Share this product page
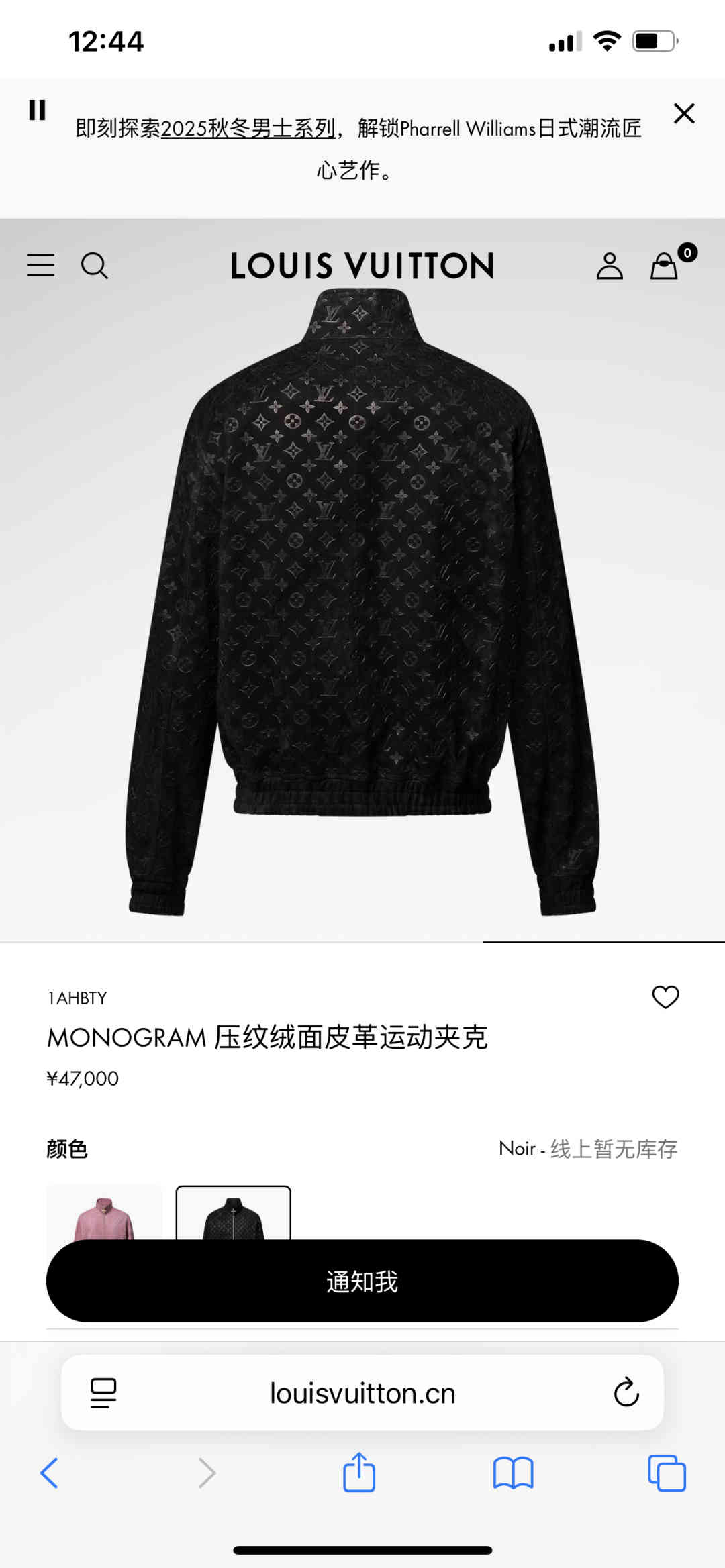Screen dimensions: 725x1568 point(359,1473)
